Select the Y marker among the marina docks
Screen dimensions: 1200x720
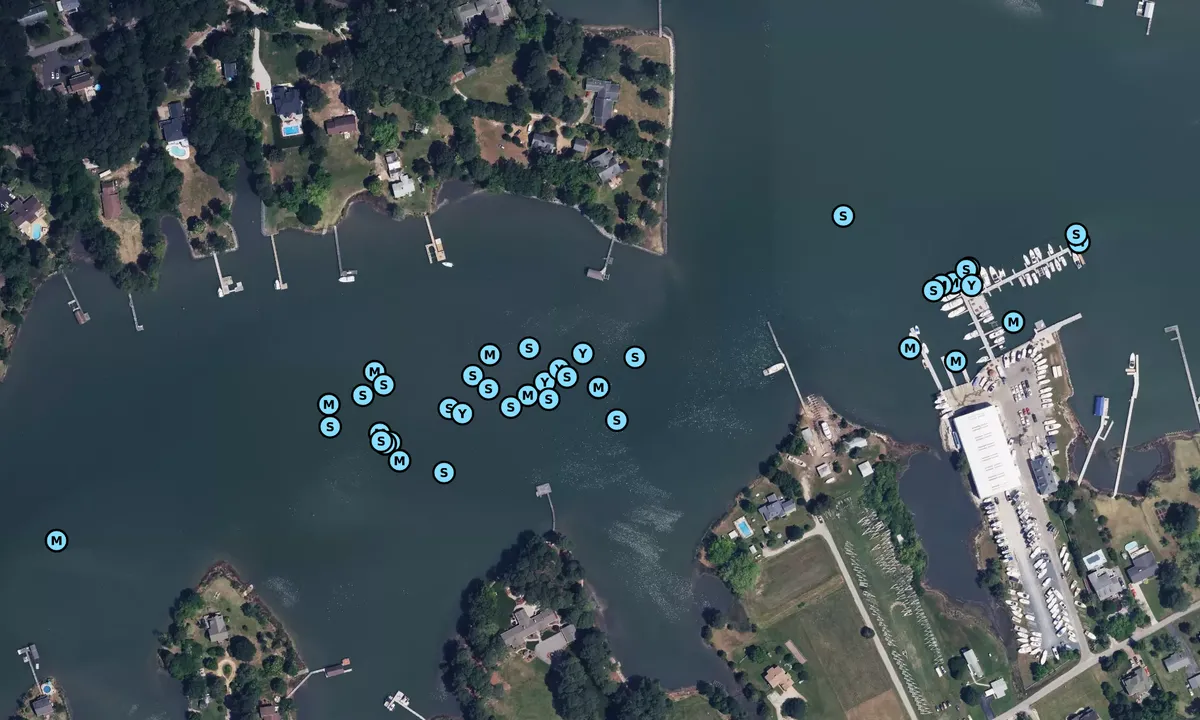[971, 286]
